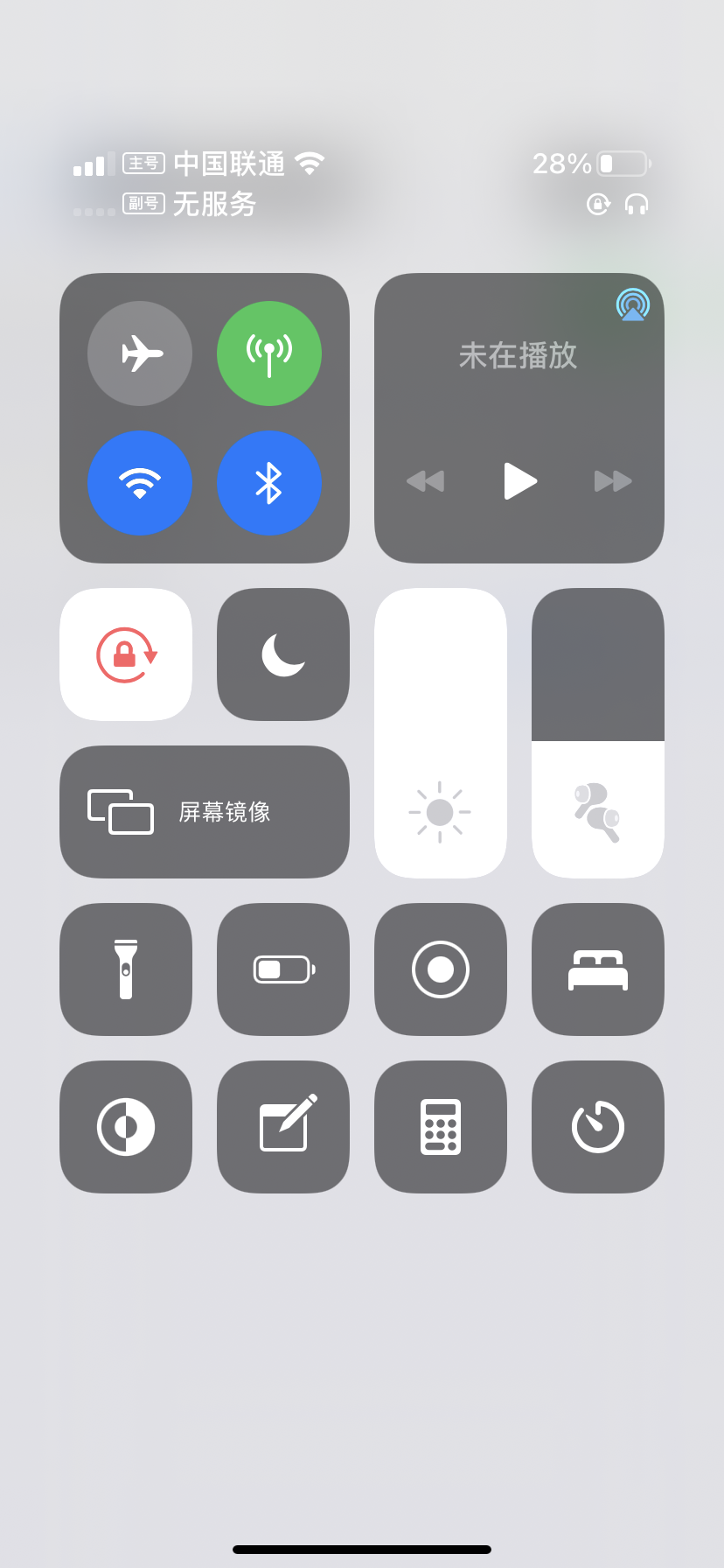Turn on Airplane Mode
The image size is (724, 1568).
[x=140, y=353]
